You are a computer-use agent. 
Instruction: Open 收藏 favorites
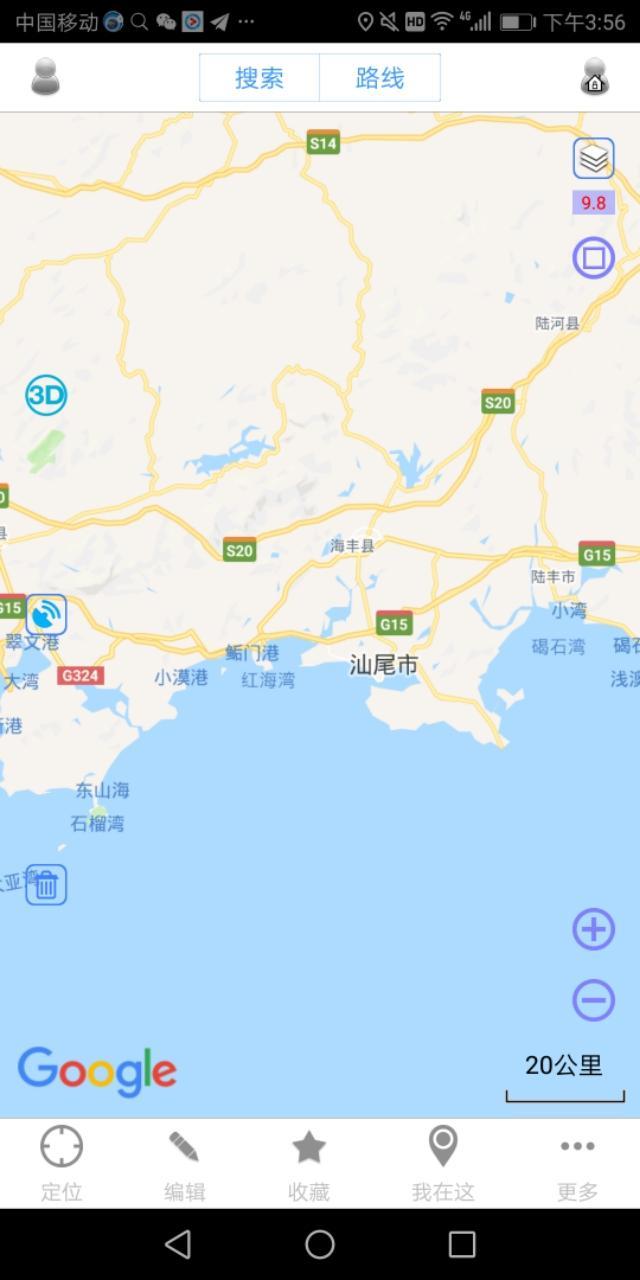click(x=308, y=1163)
